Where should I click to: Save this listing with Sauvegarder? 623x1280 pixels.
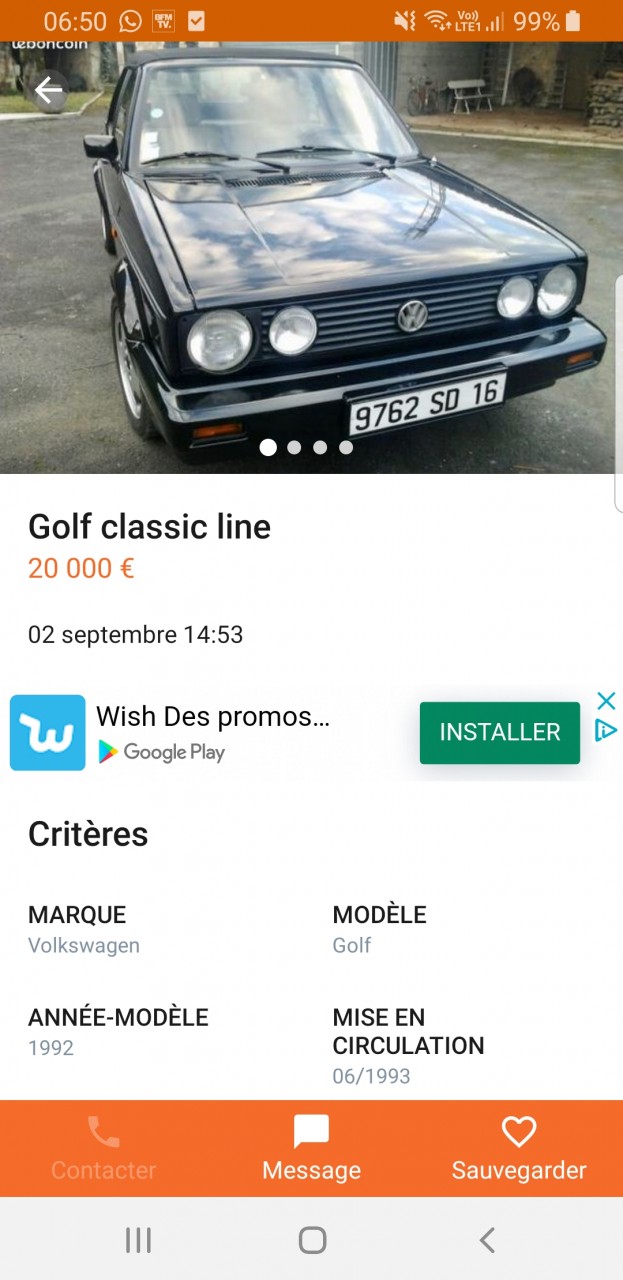pos(519,1148)
